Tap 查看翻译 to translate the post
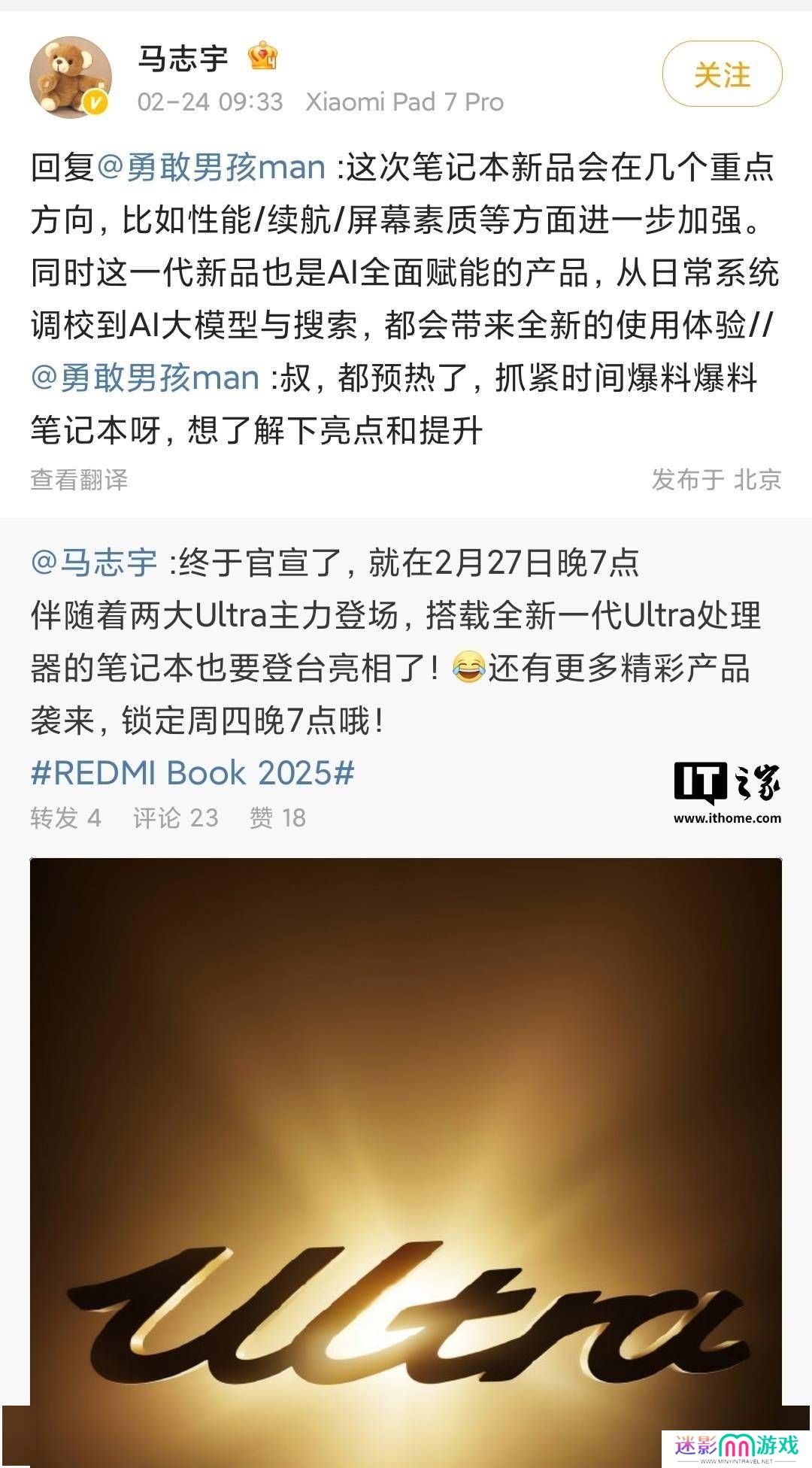 [x=79, y=479]
